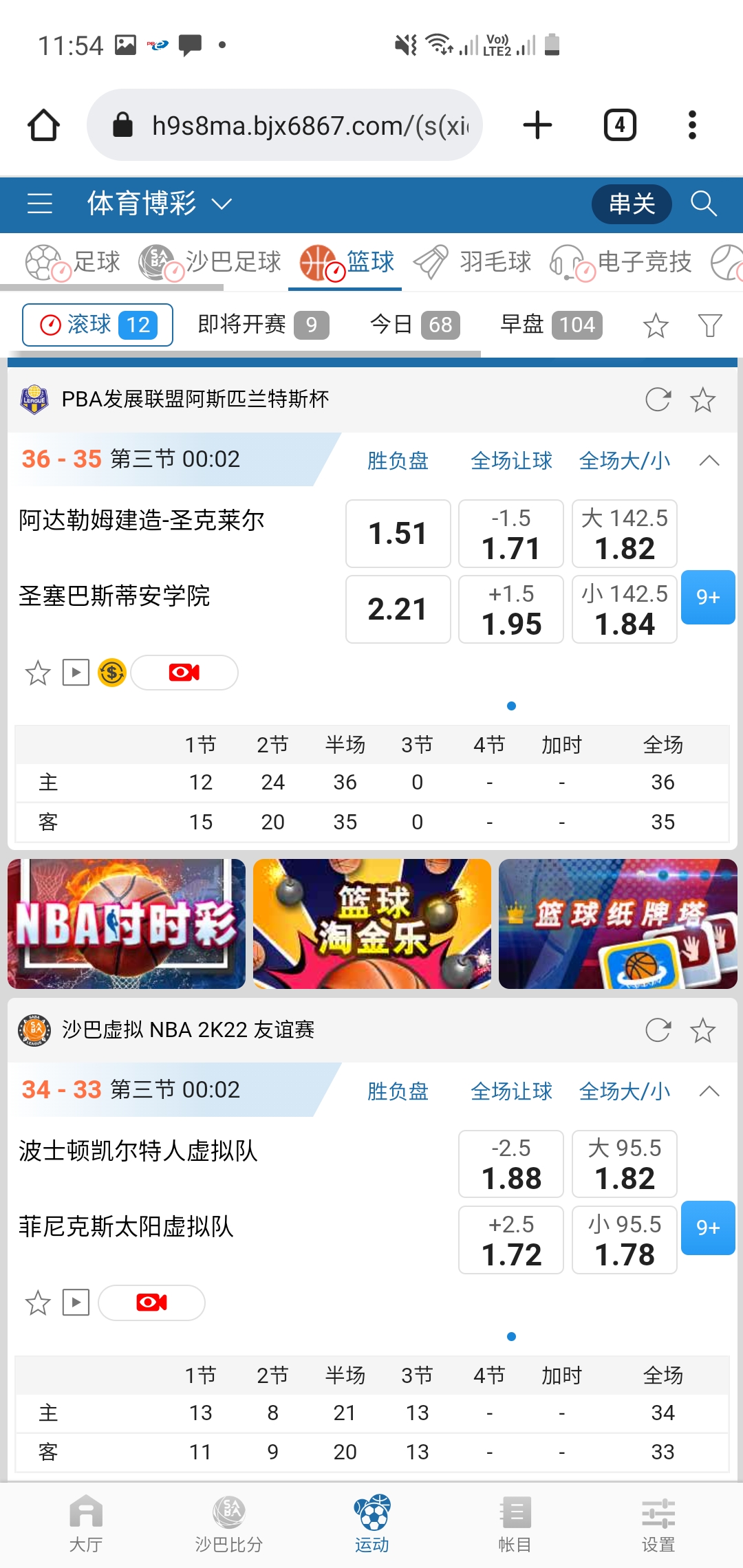
Task: Open the hamburger menu
Action: (x=40, y=204)
